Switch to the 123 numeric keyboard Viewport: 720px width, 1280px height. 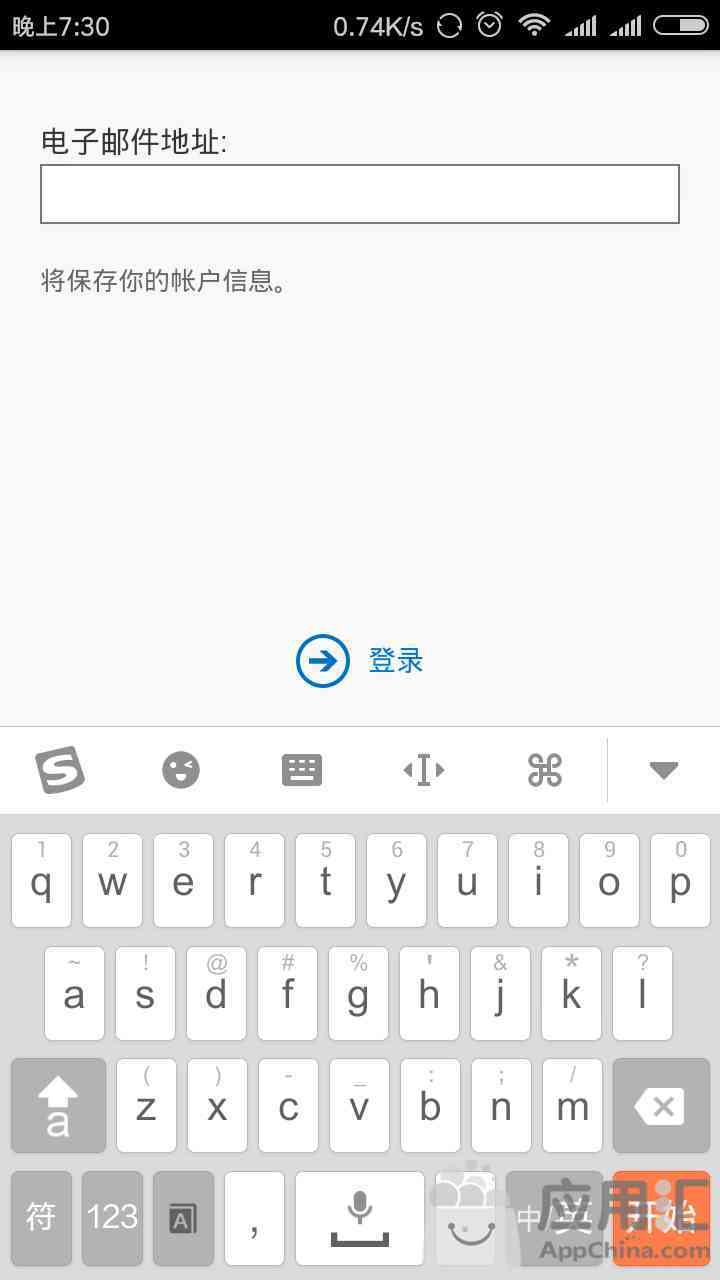pos(112,1217)
